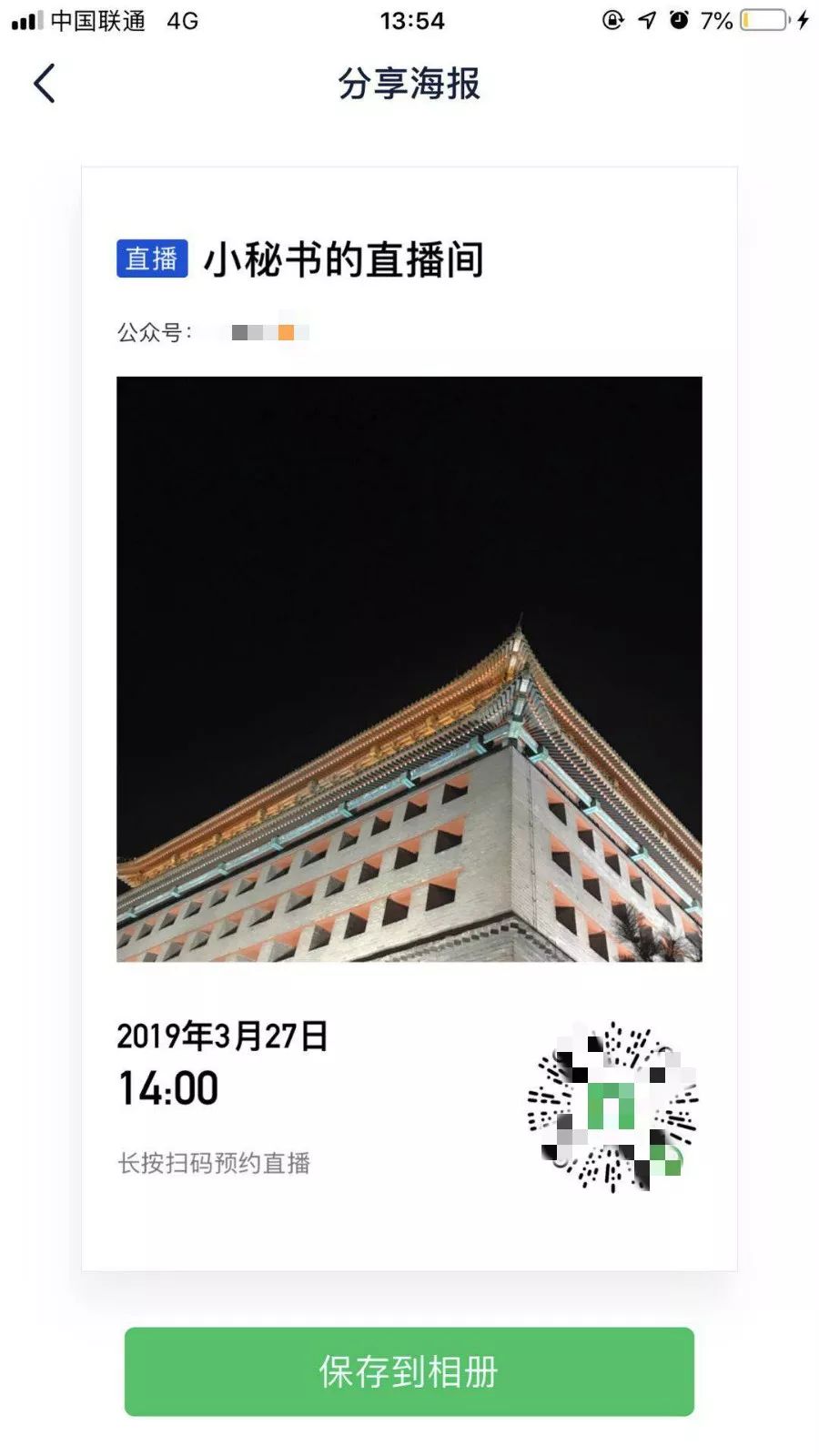Tap the night palace tower poster image
The width and height of the screenshot is (819, 1456).
(409, 669)
